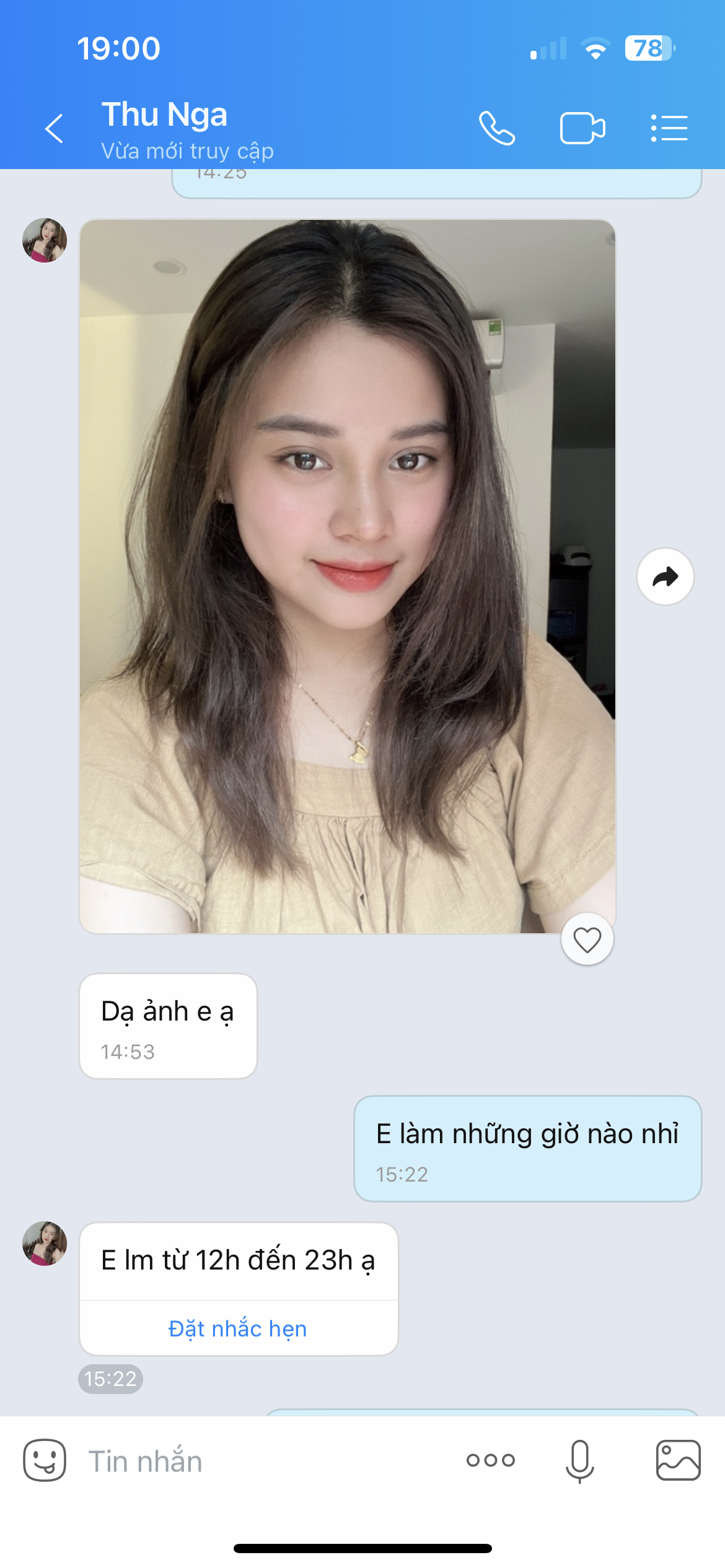Forward the photo with the share arrow
The width and height of the screenshot is (725, 1568).
(665, 577)
